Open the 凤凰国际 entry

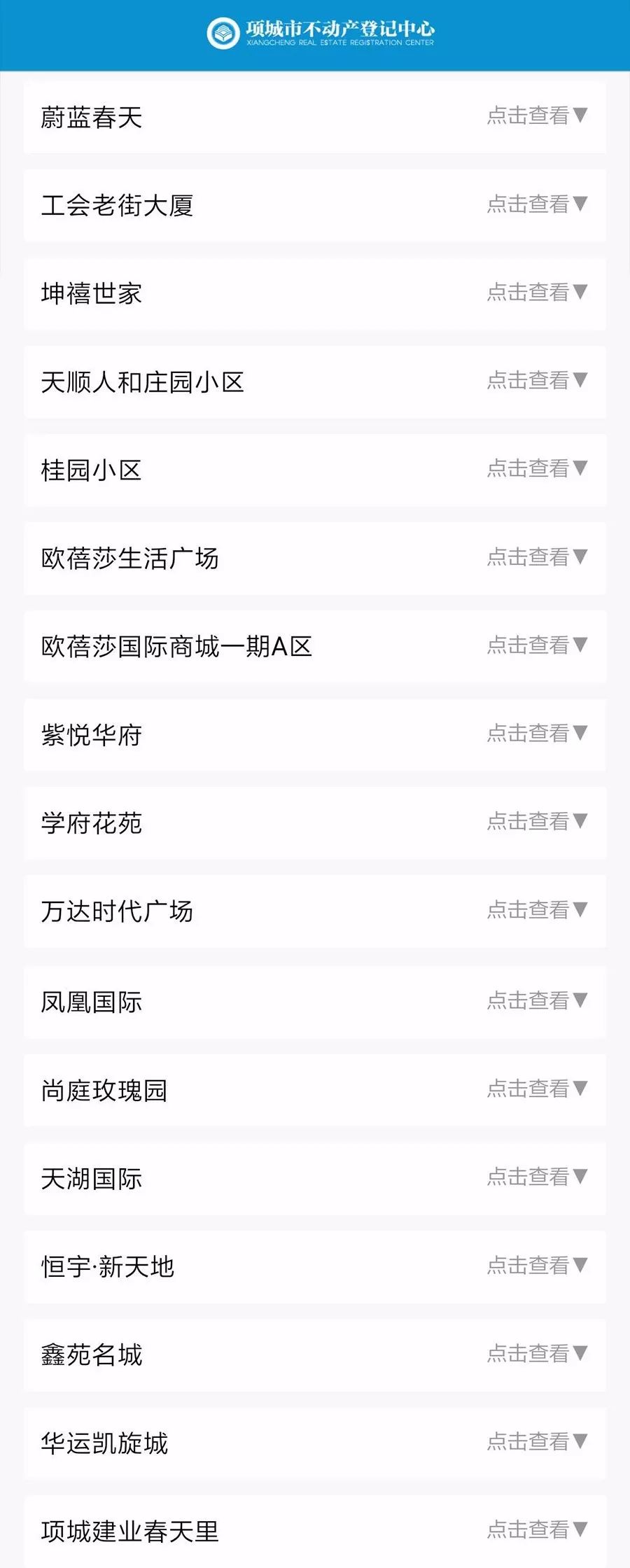pyautogui.click(x=536, y=1001)
